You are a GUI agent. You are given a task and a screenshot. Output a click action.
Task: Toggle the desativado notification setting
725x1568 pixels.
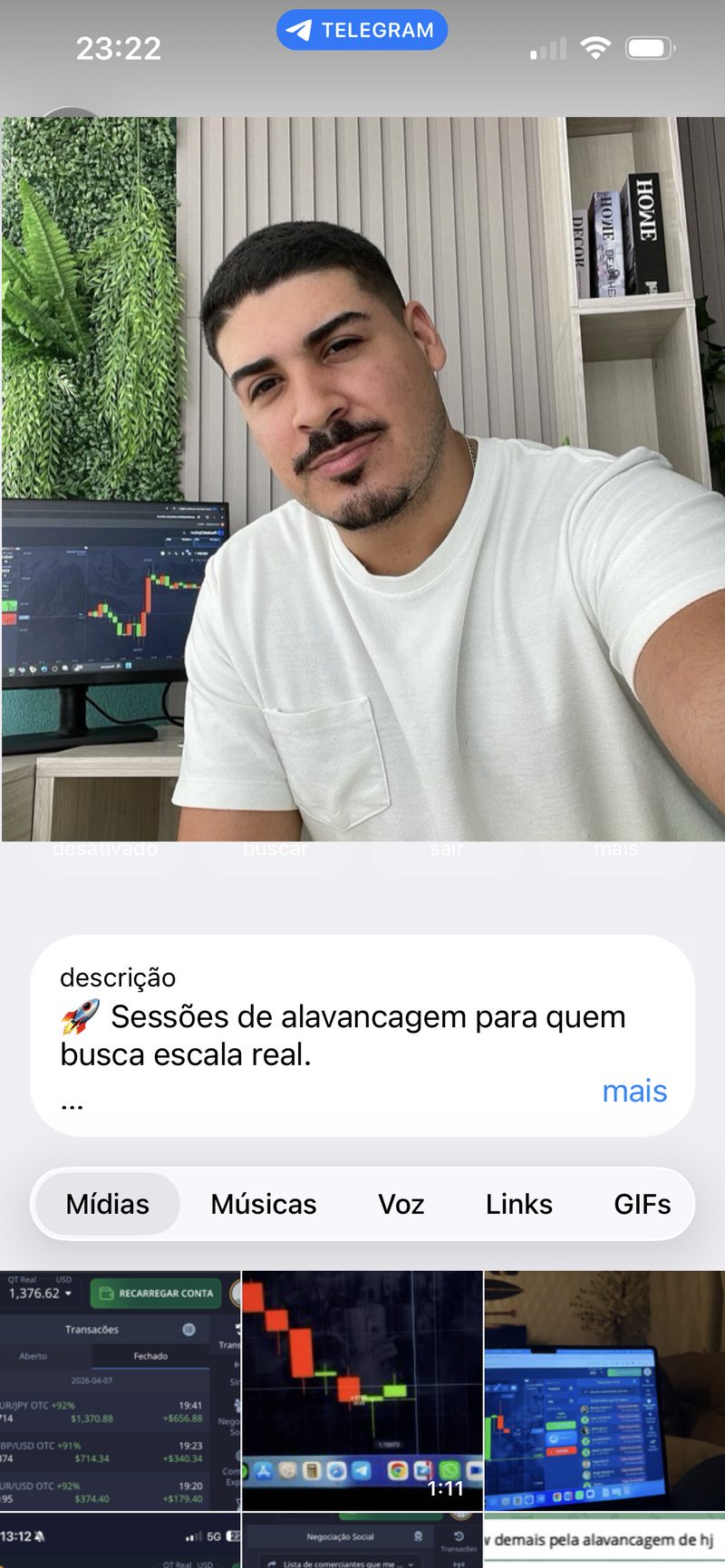tap(107, 849)
